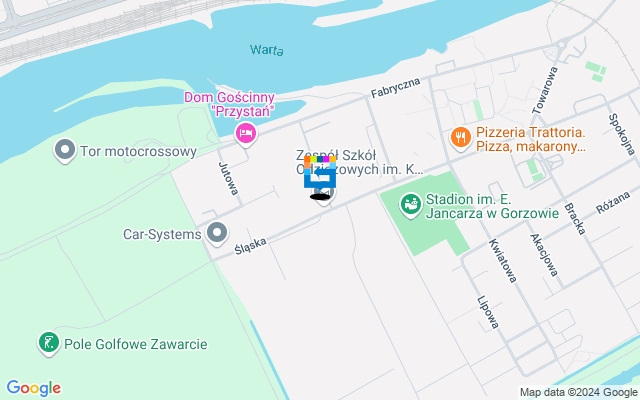Open Pole Golfowe Zawarcie golf marker
The width and height of the screenshot is (640, 400).
(48, 344)
